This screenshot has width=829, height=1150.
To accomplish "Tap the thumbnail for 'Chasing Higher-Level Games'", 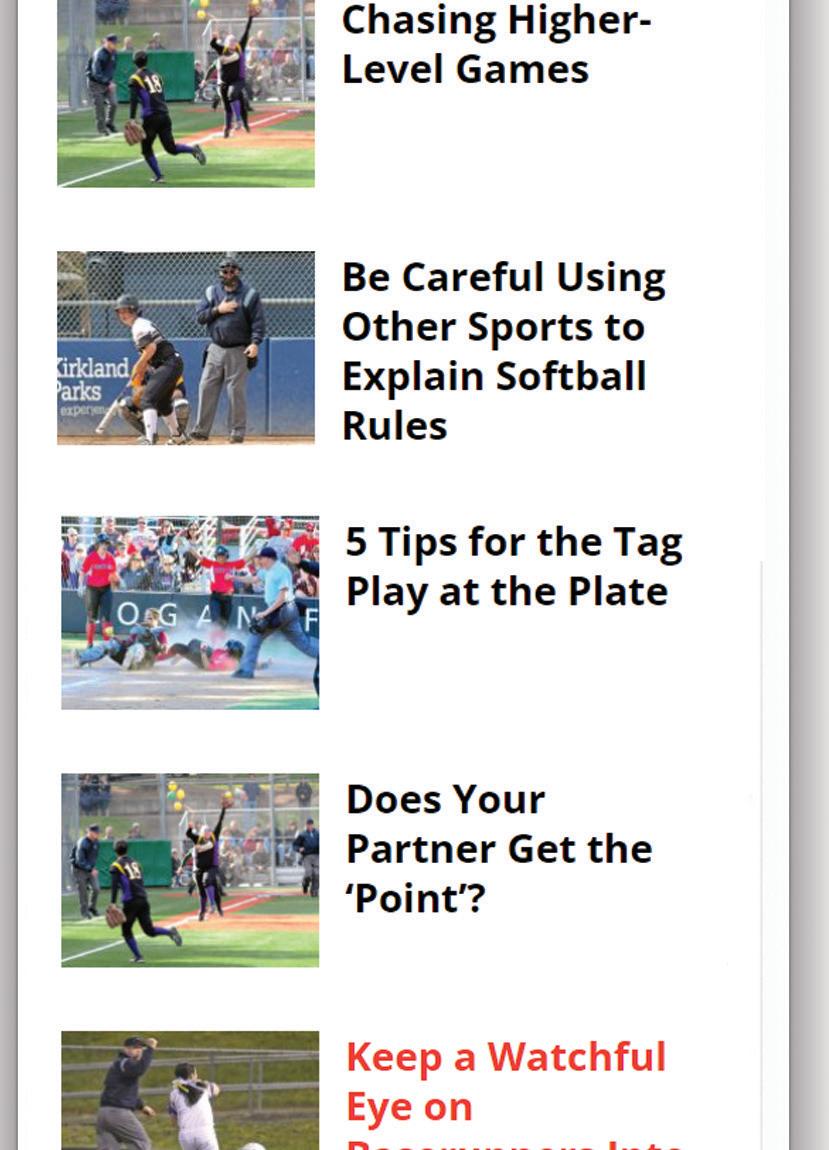I will click(x=186, y=92).
